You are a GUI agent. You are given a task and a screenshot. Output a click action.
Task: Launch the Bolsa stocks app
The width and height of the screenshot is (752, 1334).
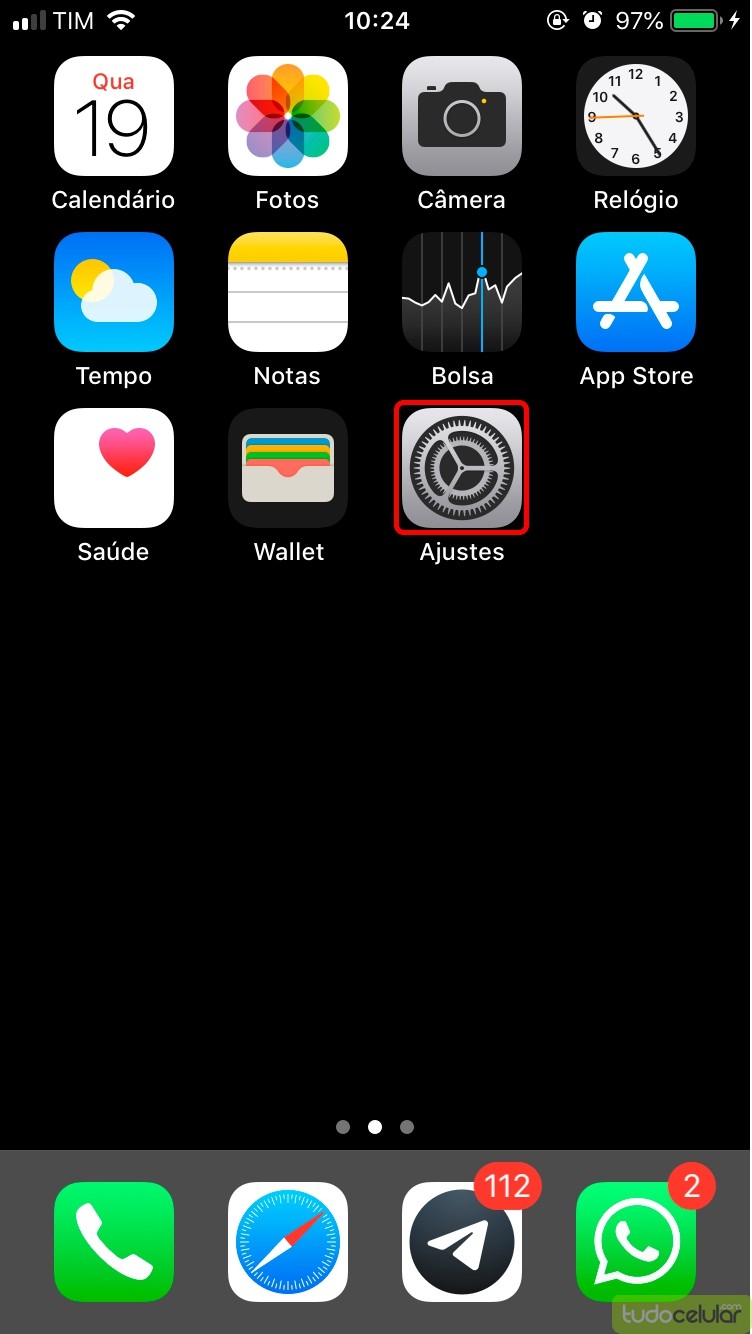click(462, 292)
